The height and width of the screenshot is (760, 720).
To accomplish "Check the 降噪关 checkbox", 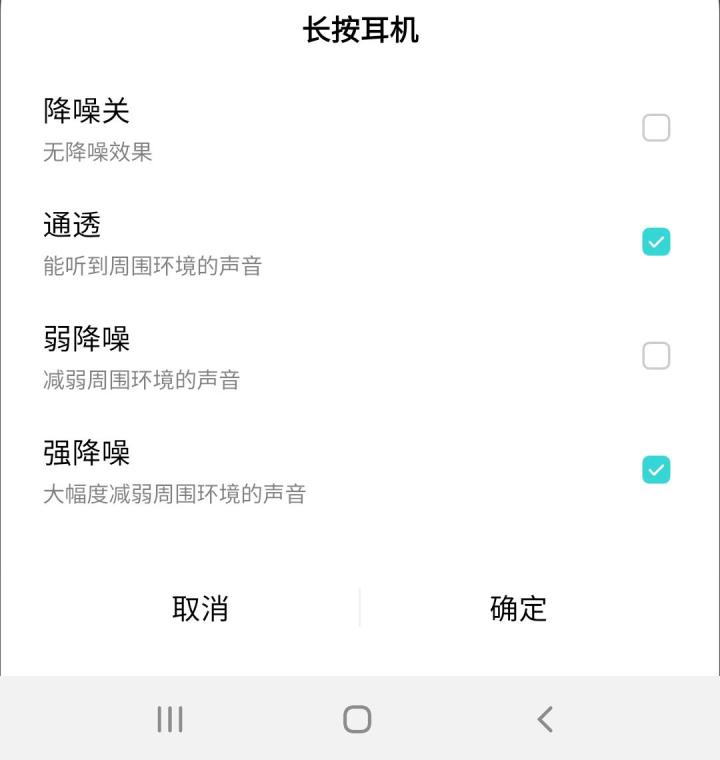I will pos(656,127).
